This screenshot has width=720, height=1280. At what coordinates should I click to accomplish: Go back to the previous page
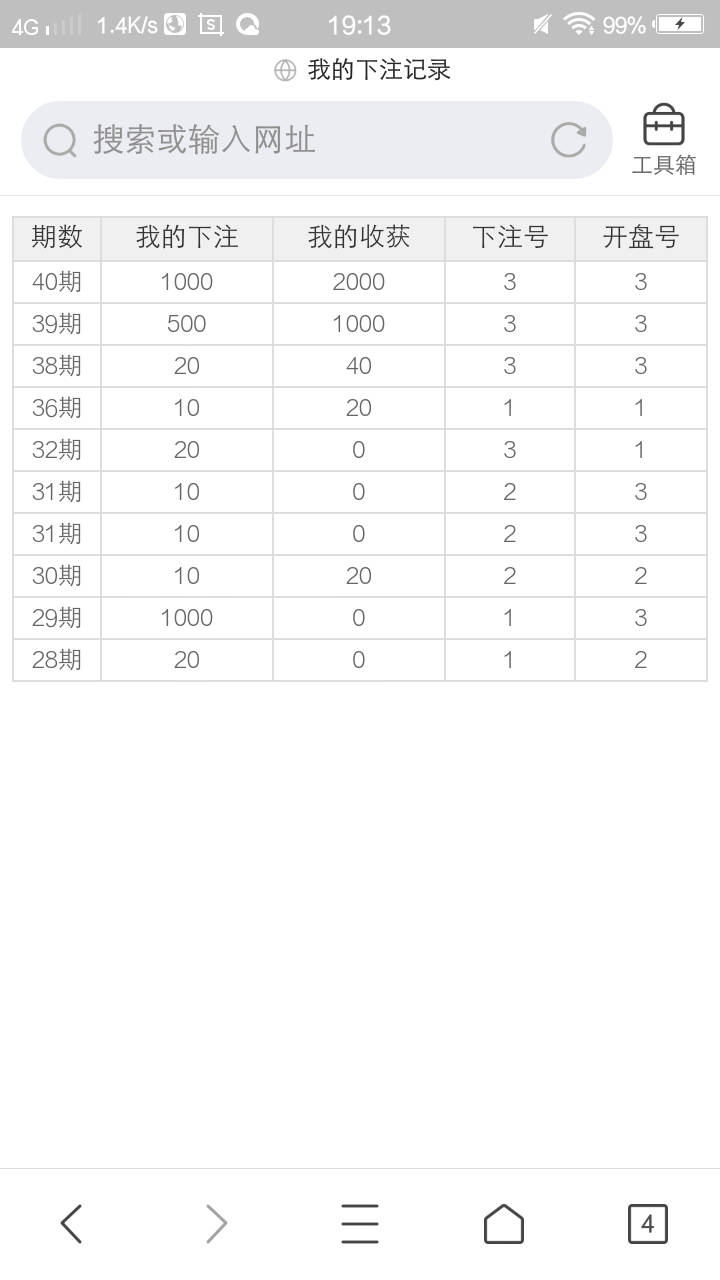pos(71,1223)
